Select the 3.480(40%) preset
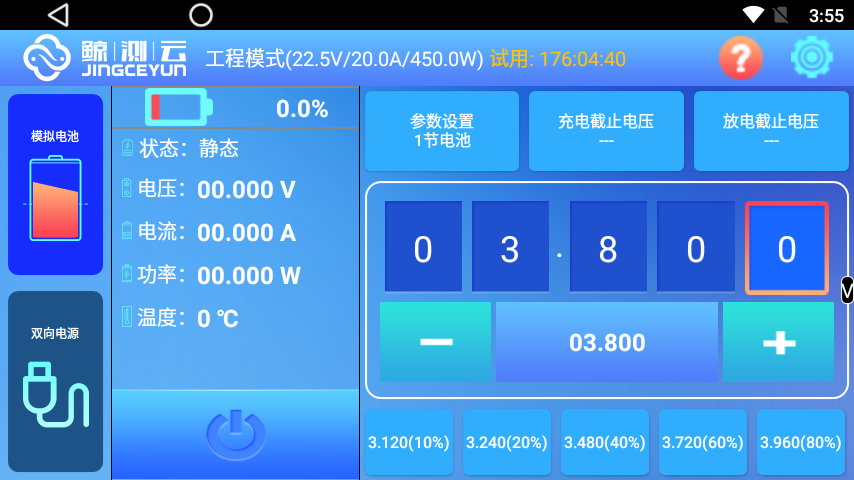The height and width of the screenshot is (480, 854). click(x=605, y=441)
